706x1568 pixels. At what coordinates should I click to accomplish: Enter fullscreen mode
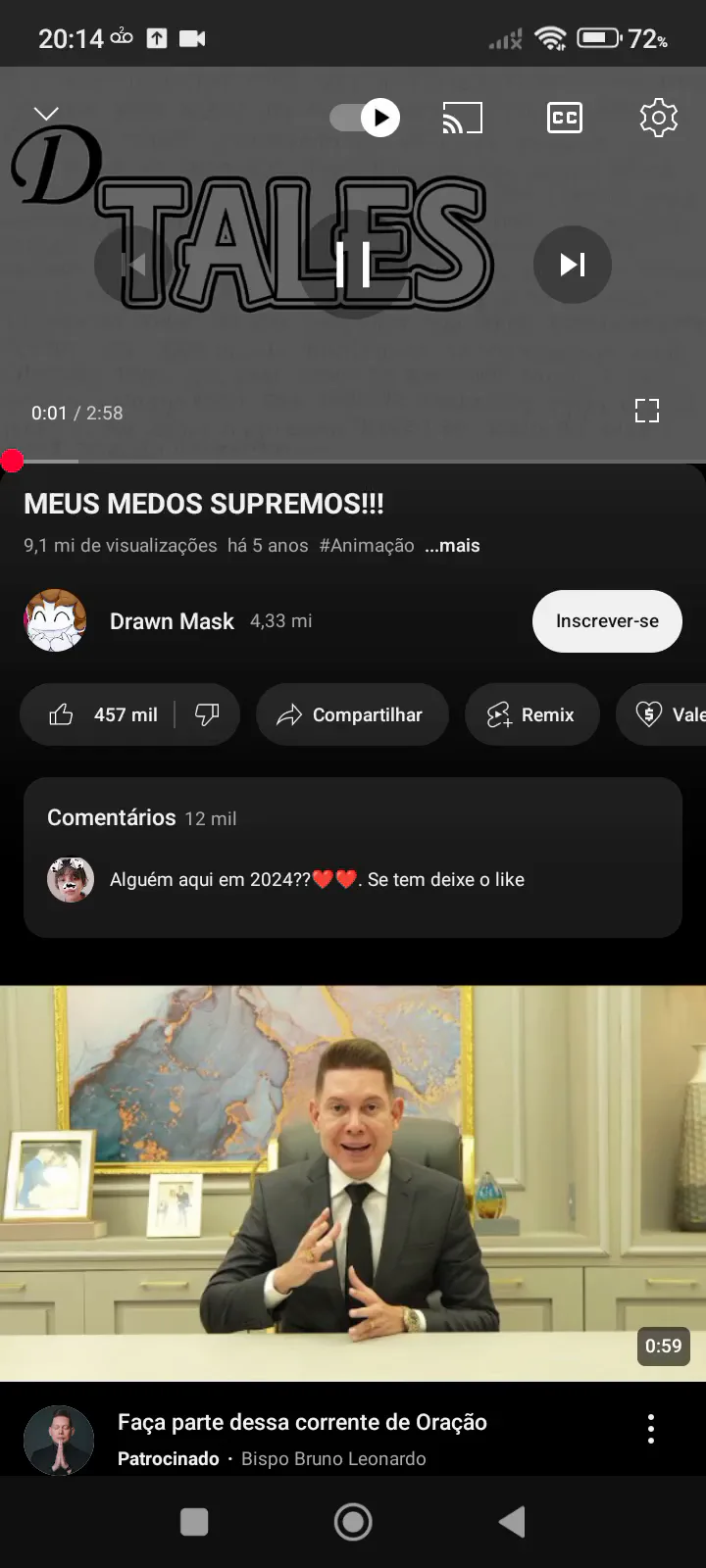646,411
